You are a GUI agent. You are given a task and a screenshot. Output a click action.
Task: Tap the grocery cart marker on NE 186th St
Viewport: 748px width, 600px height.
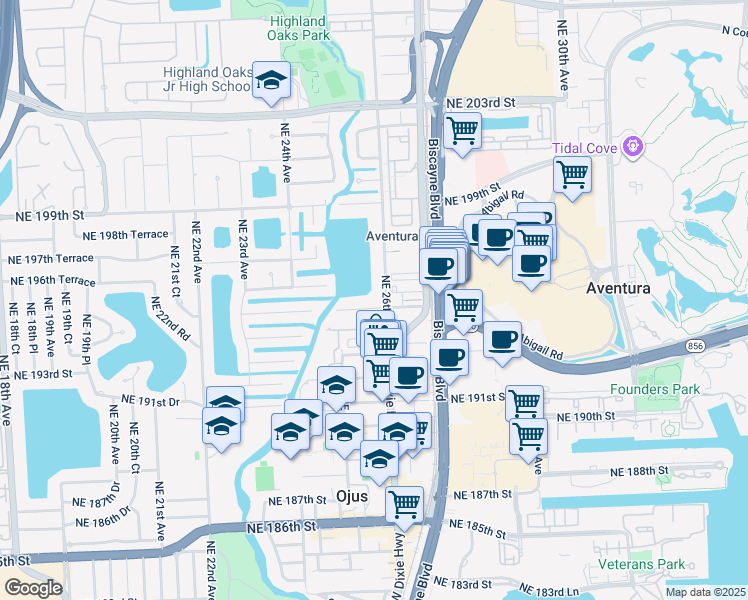coord(405,506)
